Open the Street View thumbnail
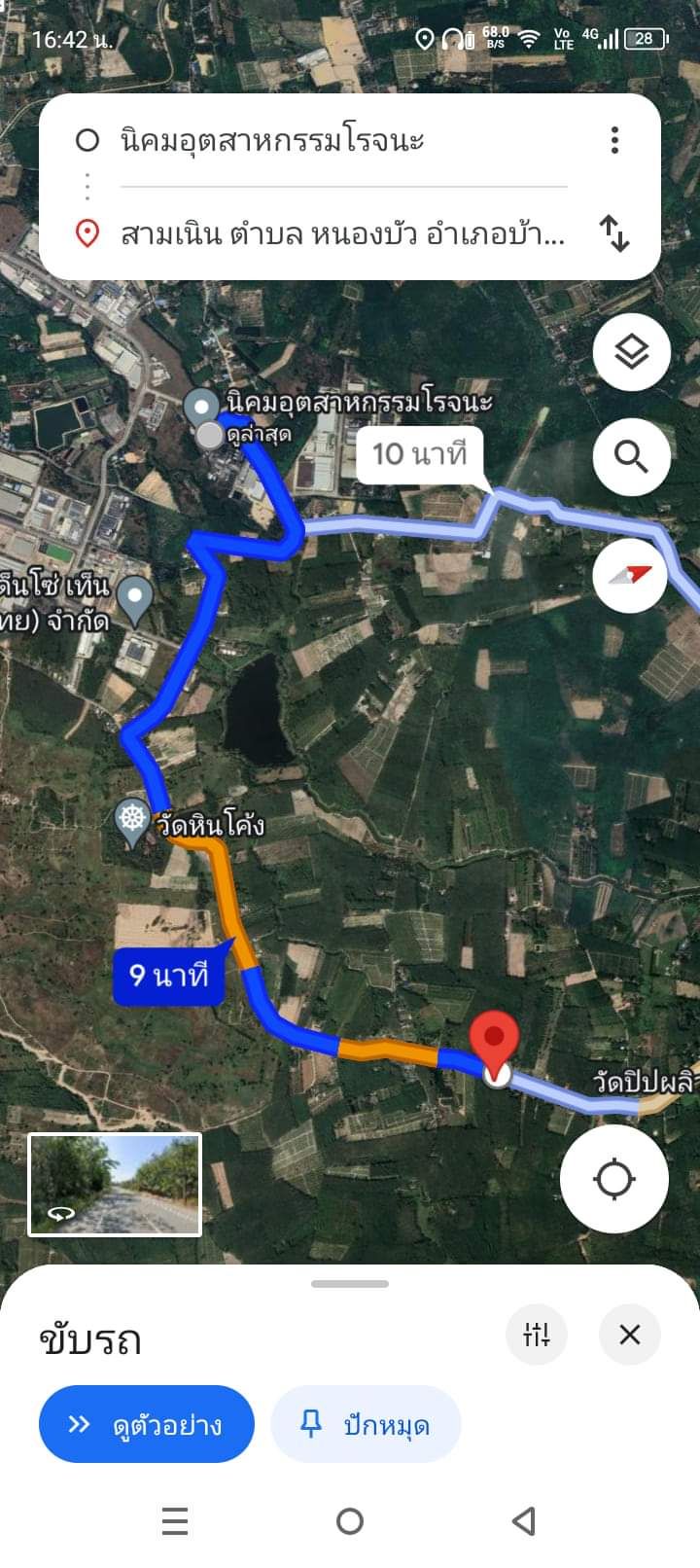Image resolution: width=700 pixels, height=1568 pixels. (115, 1185)
